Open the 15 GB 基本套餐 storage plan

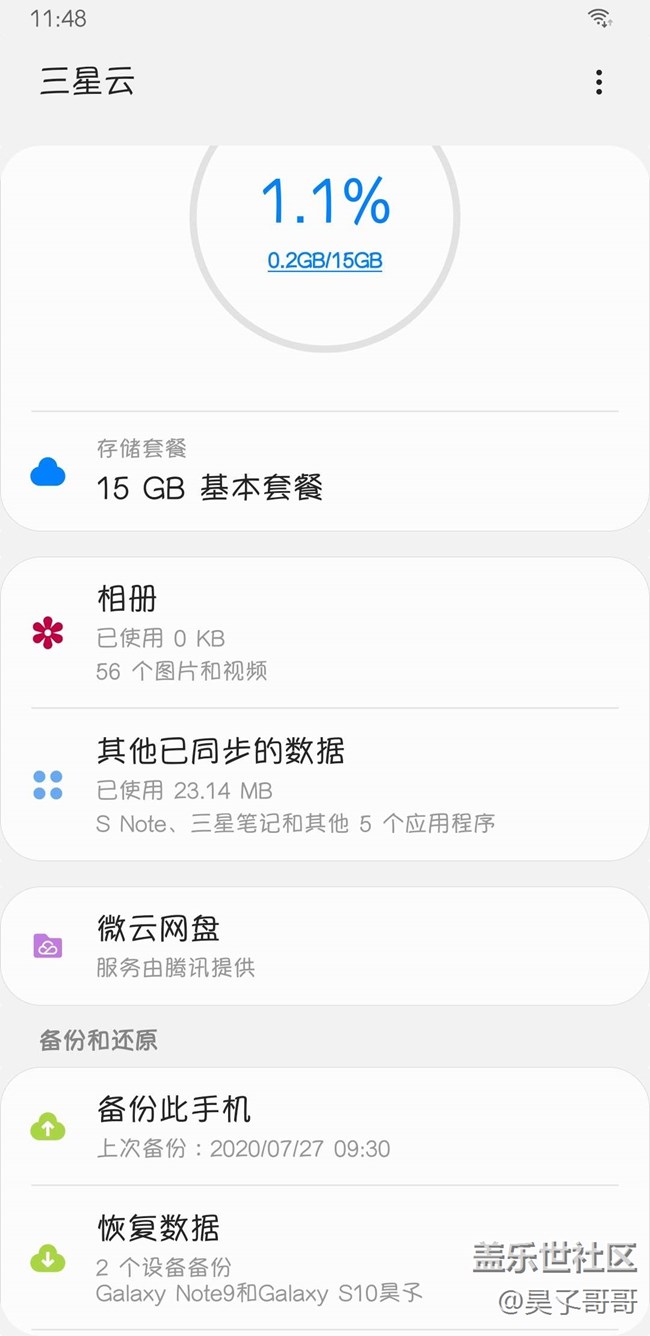[x=324, y=472]
